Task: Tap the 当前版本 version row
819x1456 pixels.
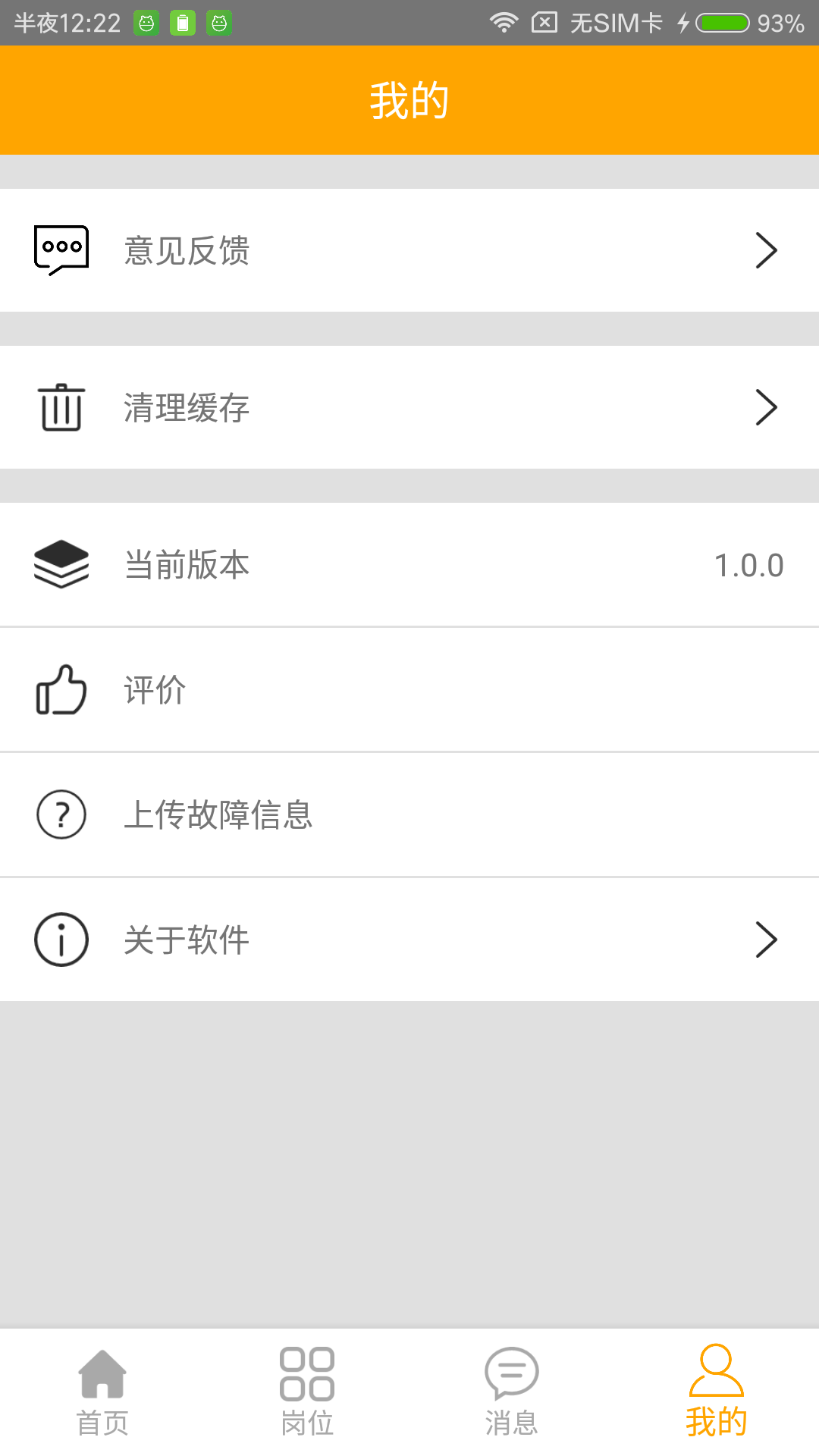Action: (x=409, y=565)
